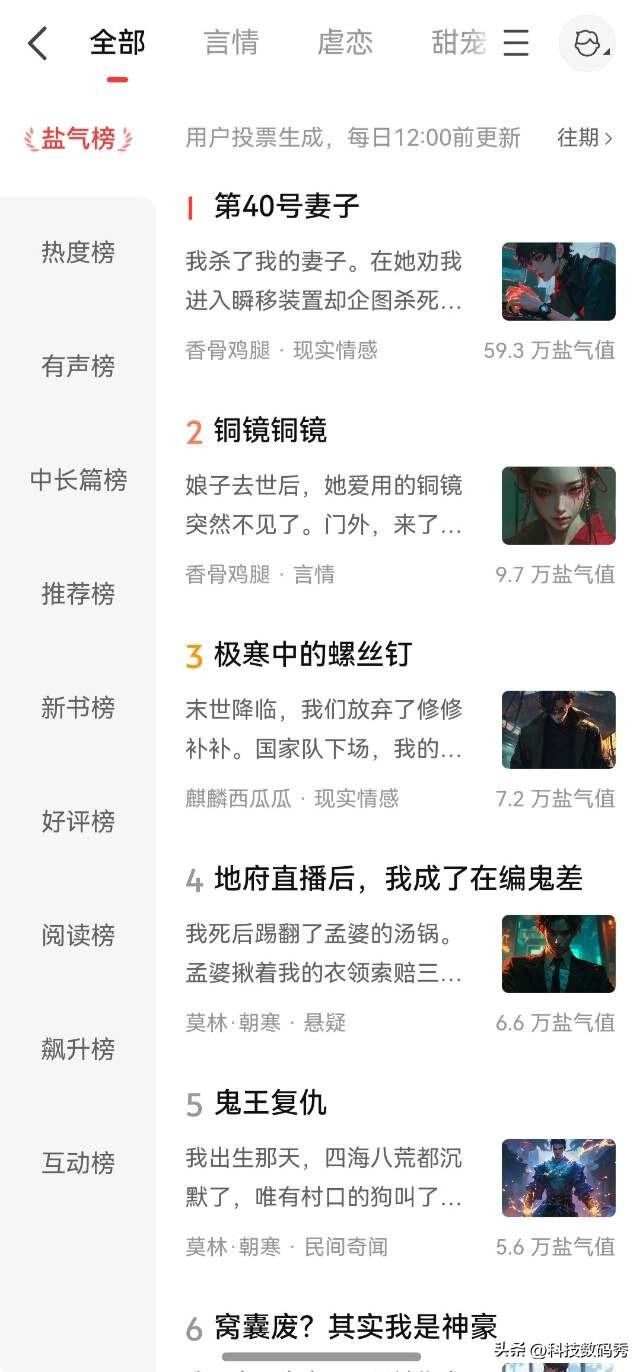Open 地府直播后，我成了在编鬼差
643x1372 pixels.
tap(398, 879)
